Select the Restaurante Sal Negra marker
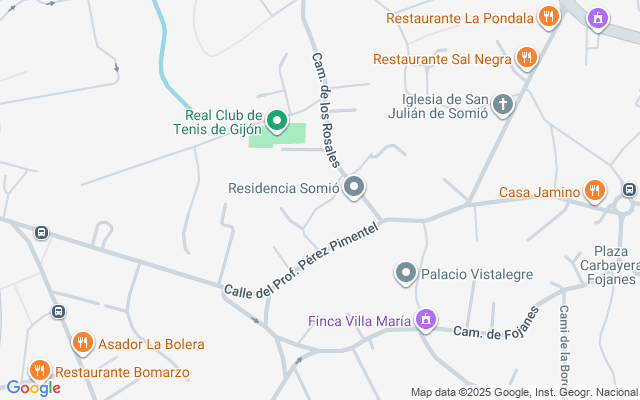The height and width of the screenshot is (400, 640). (x=527, y=58)
